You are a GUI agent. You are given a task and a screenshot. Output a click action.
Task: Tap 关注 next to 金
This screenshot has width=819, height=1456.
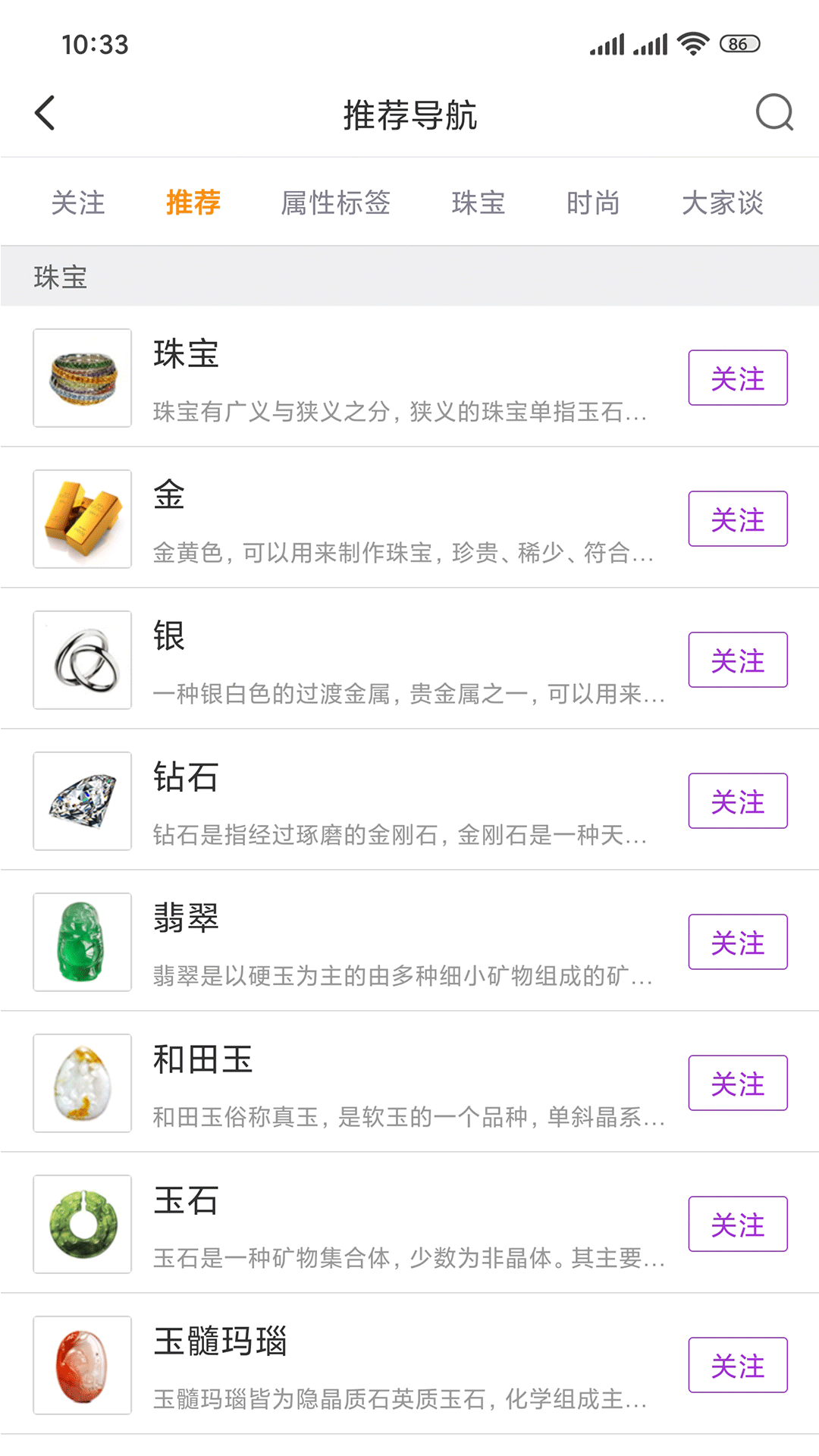point(737,519)
